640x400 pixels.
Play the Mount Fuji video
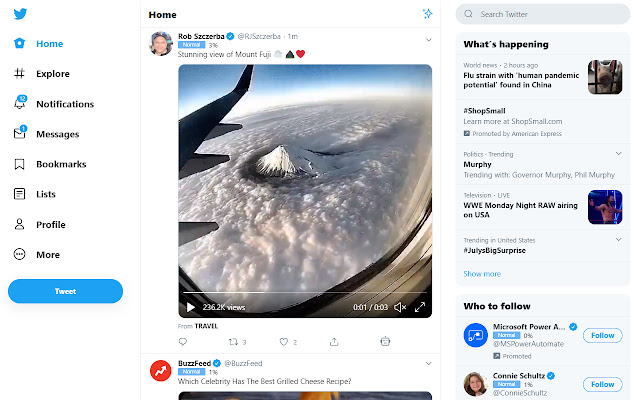coord(191,307)
